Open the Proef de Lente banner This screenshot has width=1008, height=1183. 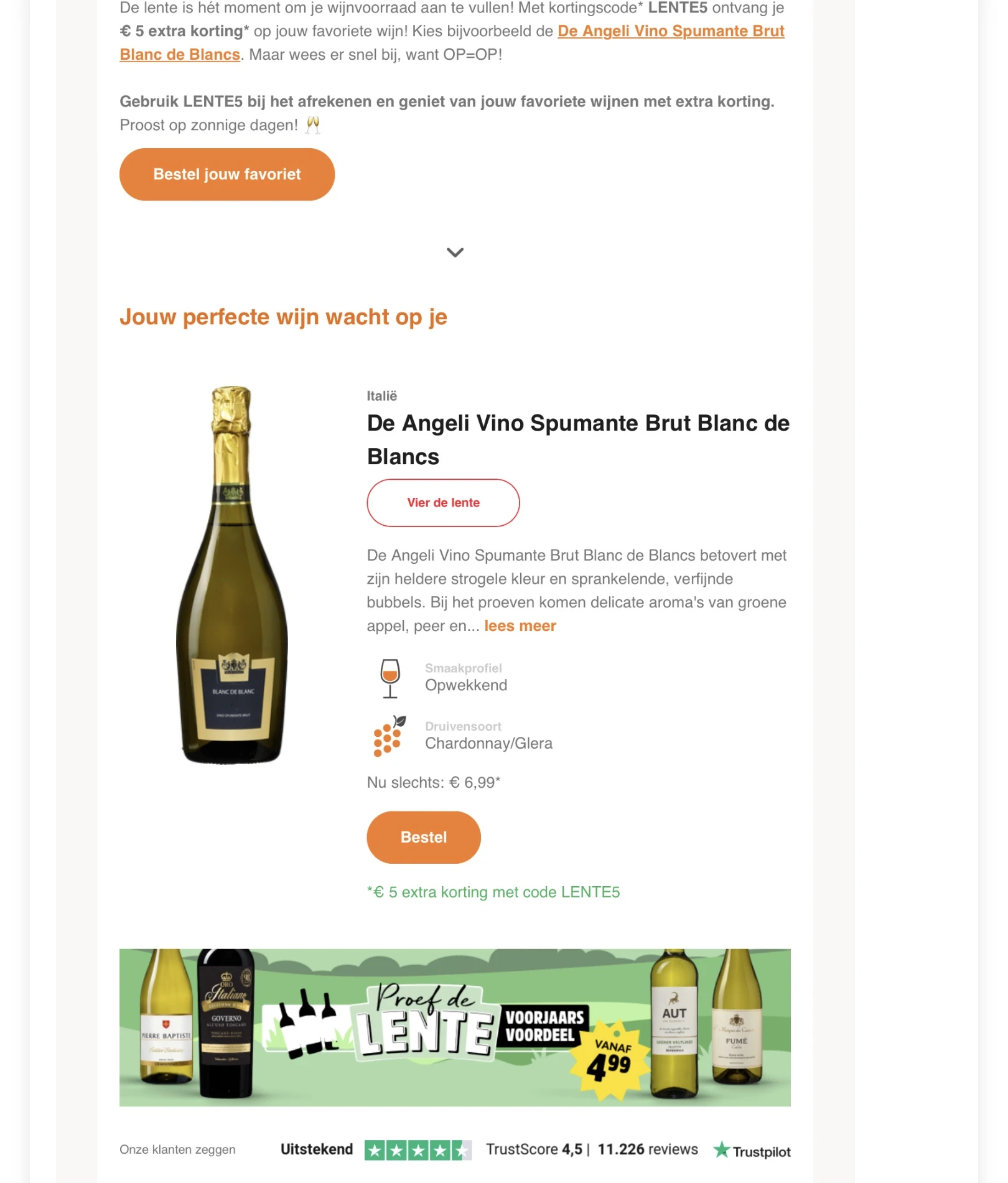coord(455,1027)
